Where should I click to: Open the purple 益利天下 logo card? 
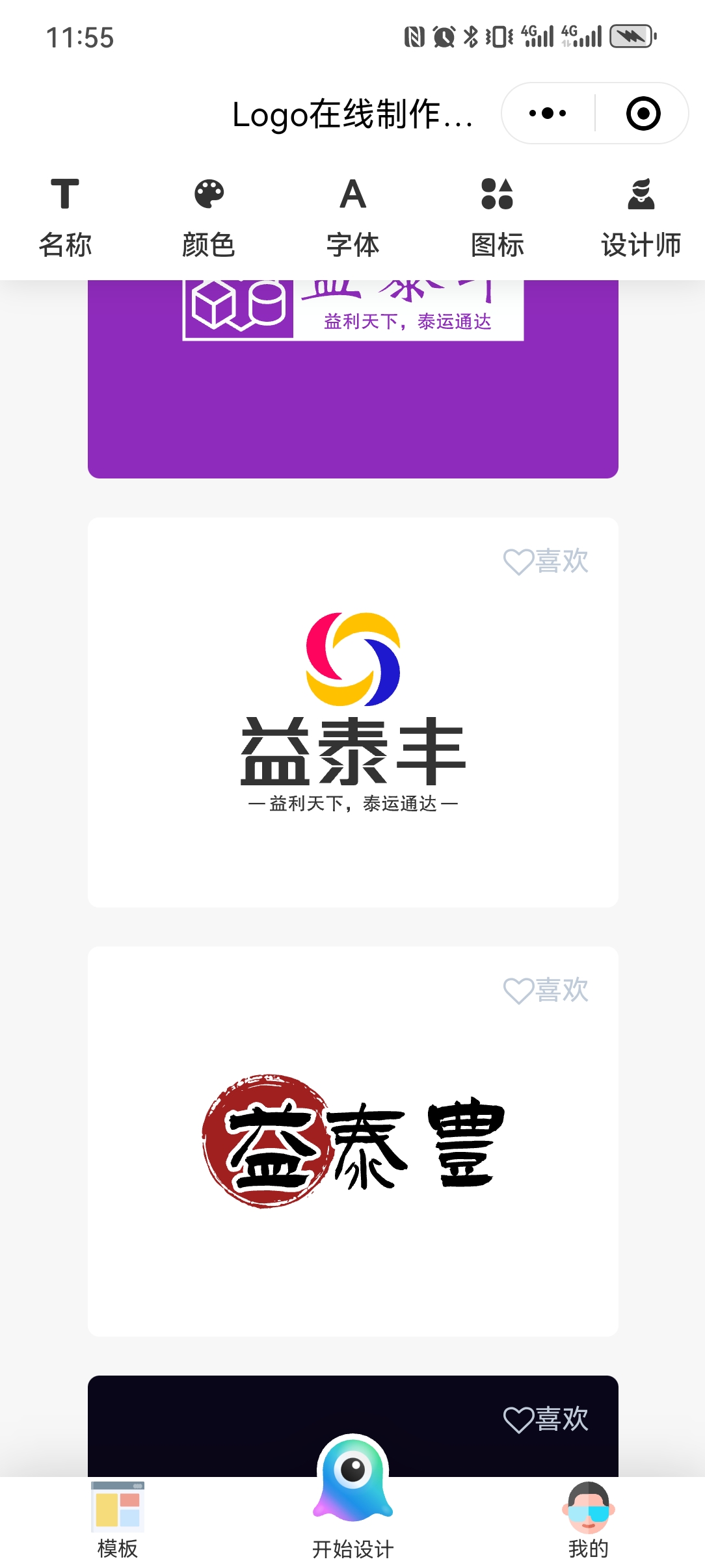[352, 390]
